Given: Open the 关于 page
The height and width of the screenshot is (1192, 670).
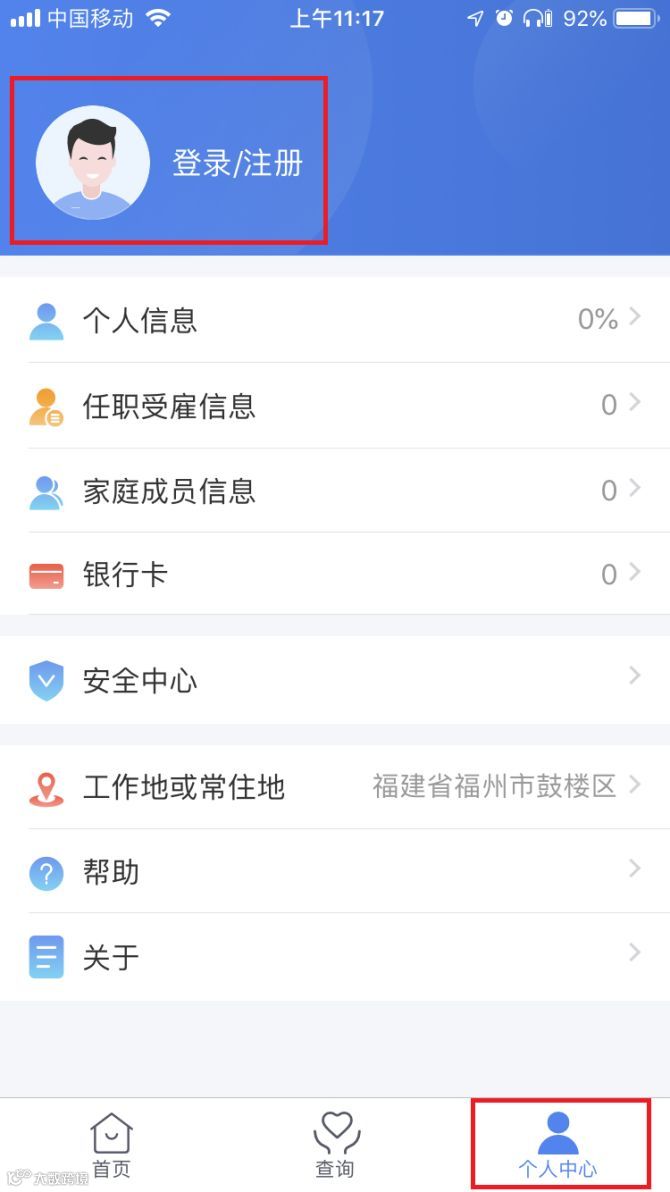Looking at the screenshot, I should tap(335, 958).
